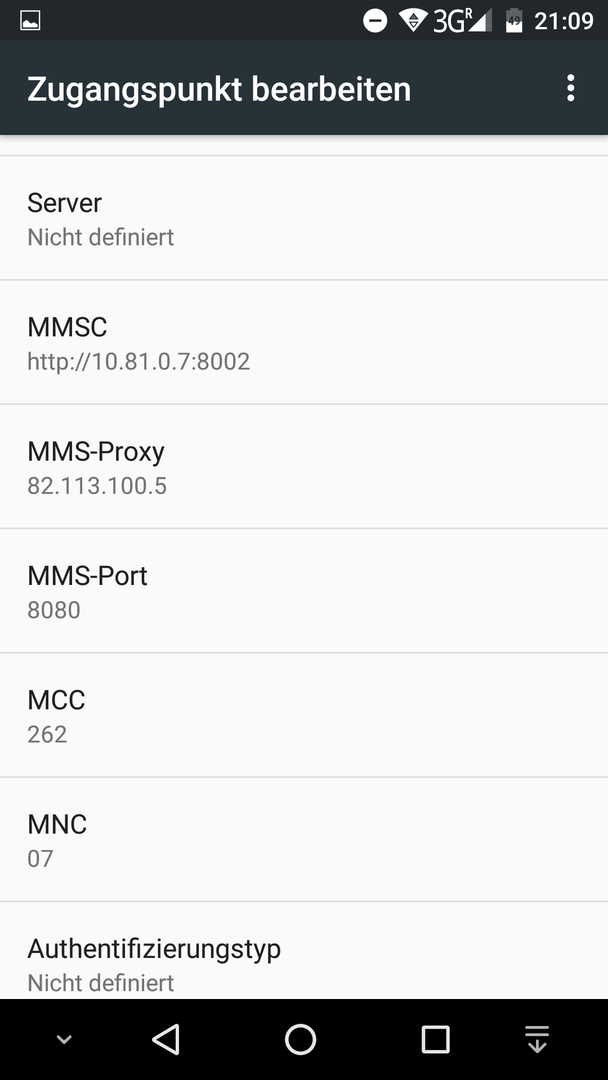Pull down notifications with the navigation bar icon
608x1080 pixels.
(x=537, y=1039)
